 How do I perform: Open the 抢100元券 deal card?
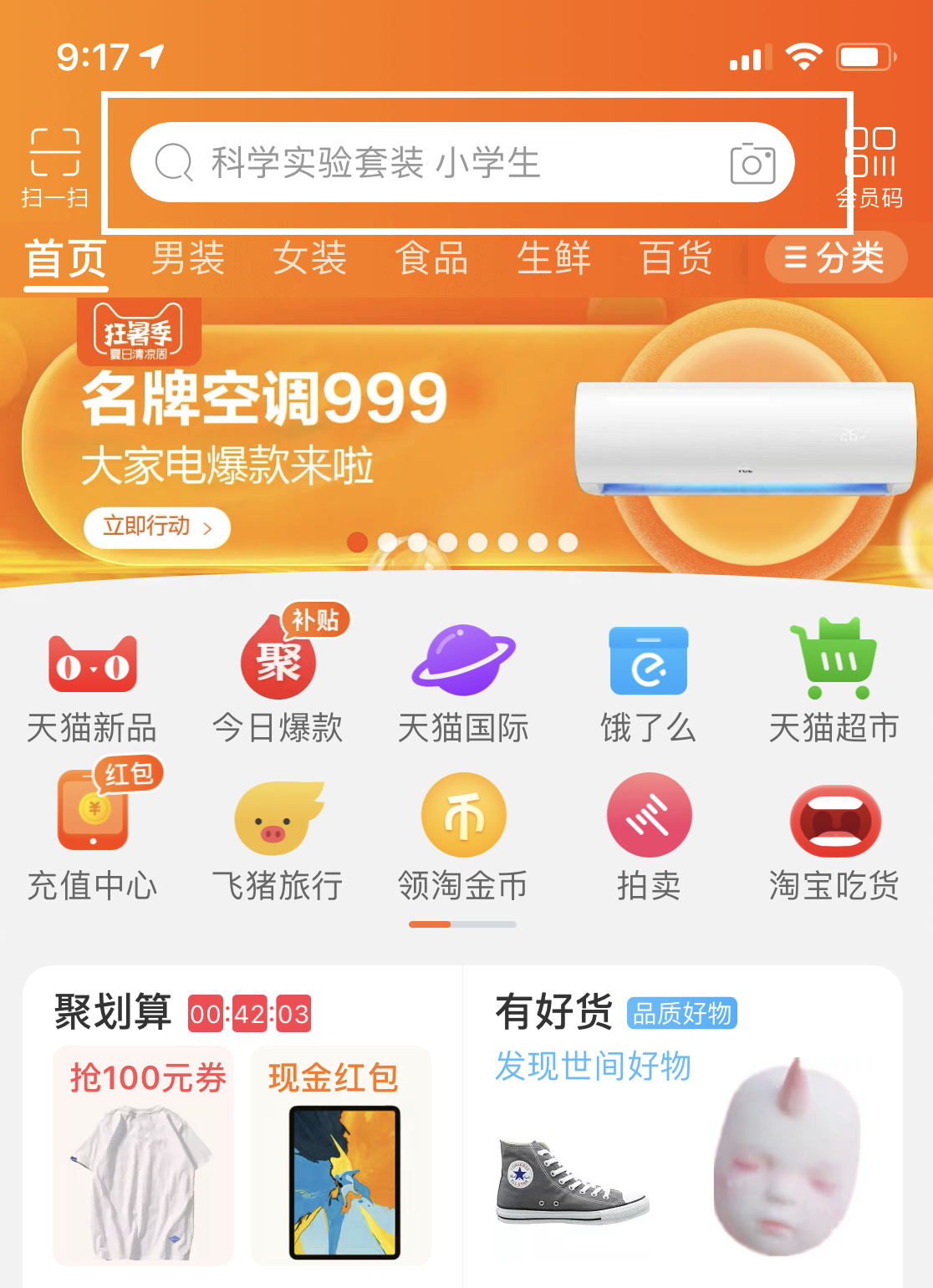pyautogui.click(x=143, y=1155)
